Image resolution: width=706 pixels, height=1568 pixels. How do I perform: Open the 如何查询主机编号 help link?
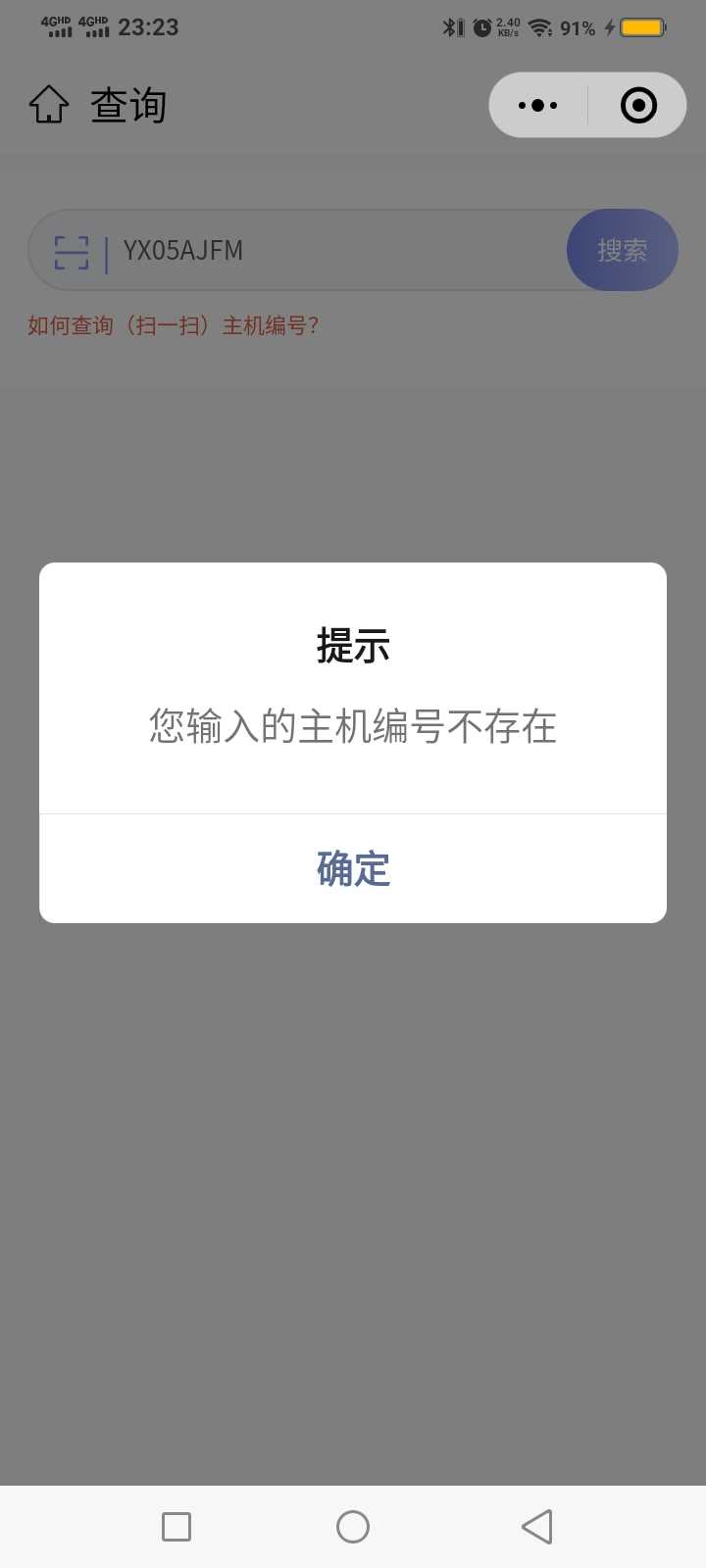174,325
